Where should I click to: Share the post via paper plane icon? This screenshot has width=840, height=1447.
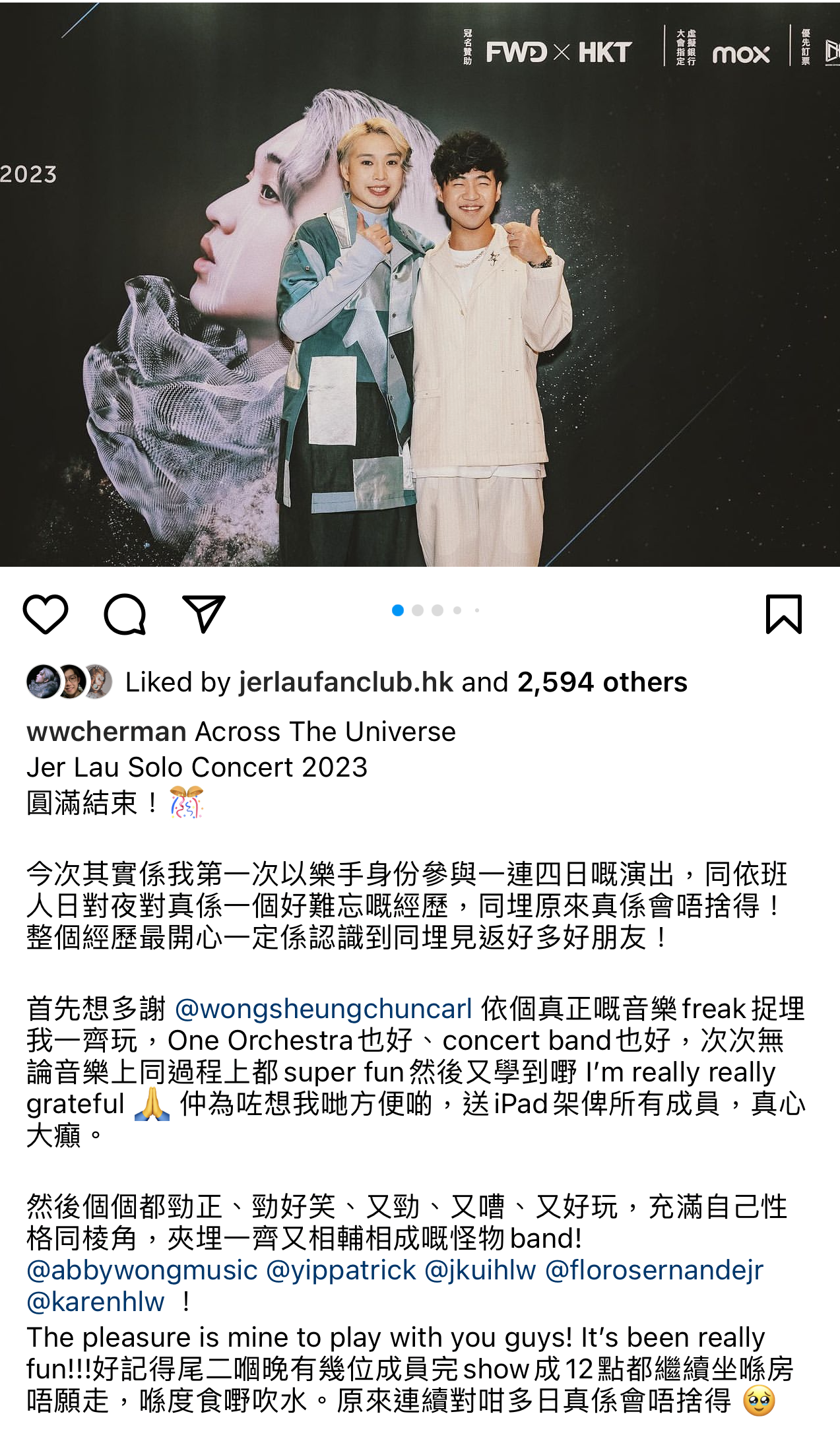pyautogui.click(x=203, y=614)
